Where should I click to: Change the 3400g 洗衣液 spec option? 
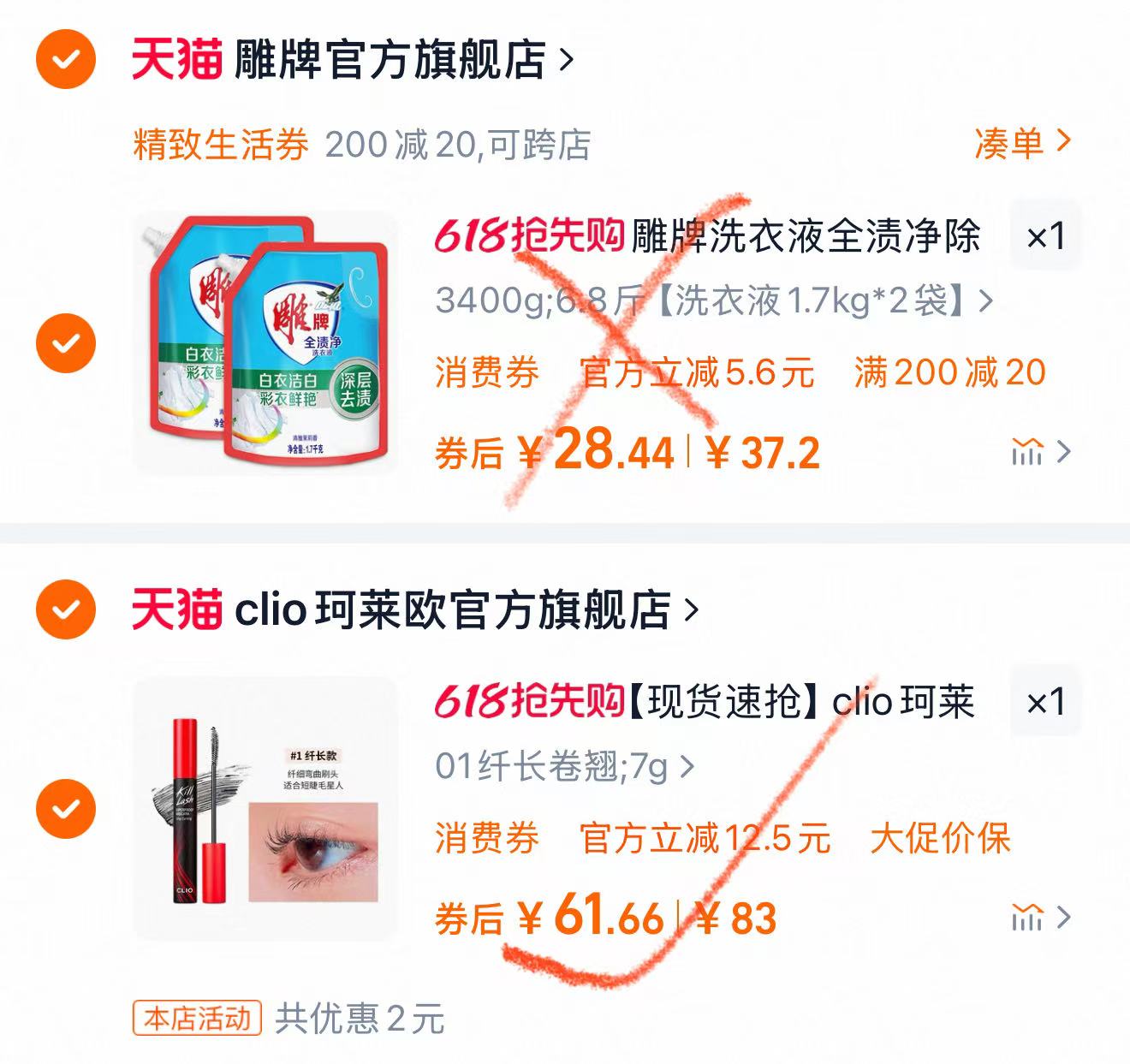713,301
